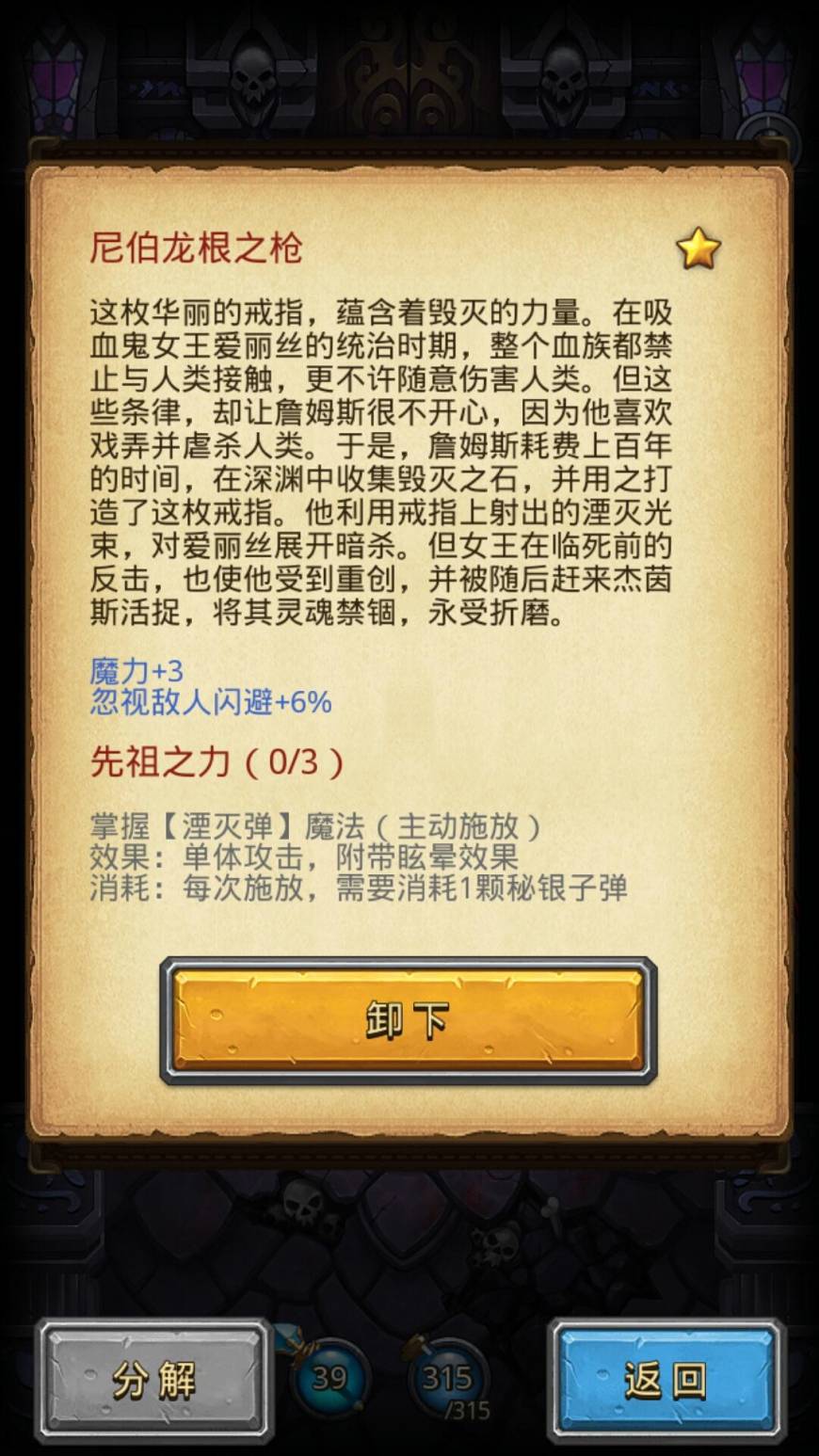Tap 分解 to disassemble the item
Image resolution: width=819 pixels, height=1456 pixels.
(x=154, y=1381)
